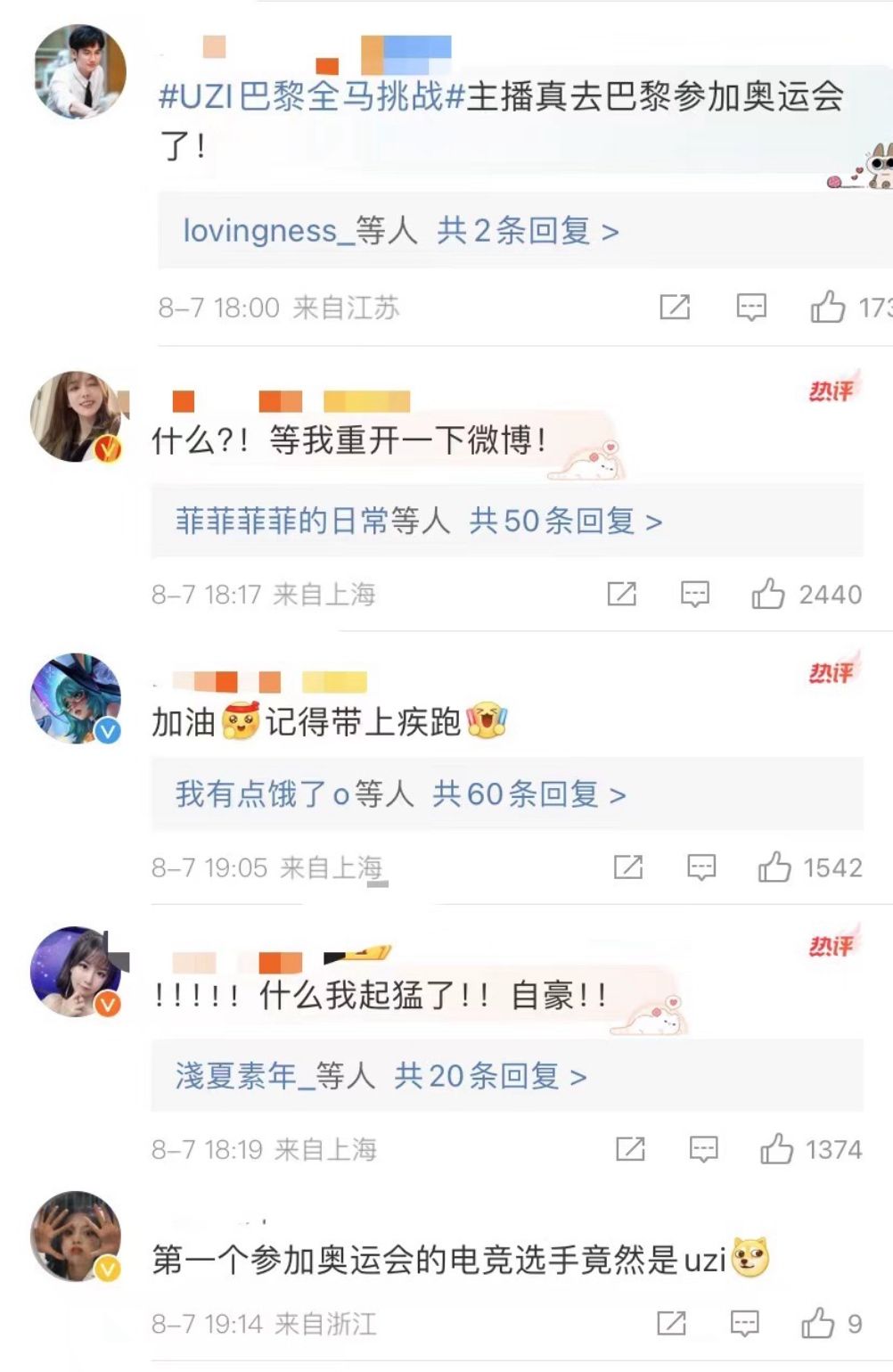
Task: Like the 主播真去巴黎参加奥运会了 comment
Action: click(x=827, y=308)
